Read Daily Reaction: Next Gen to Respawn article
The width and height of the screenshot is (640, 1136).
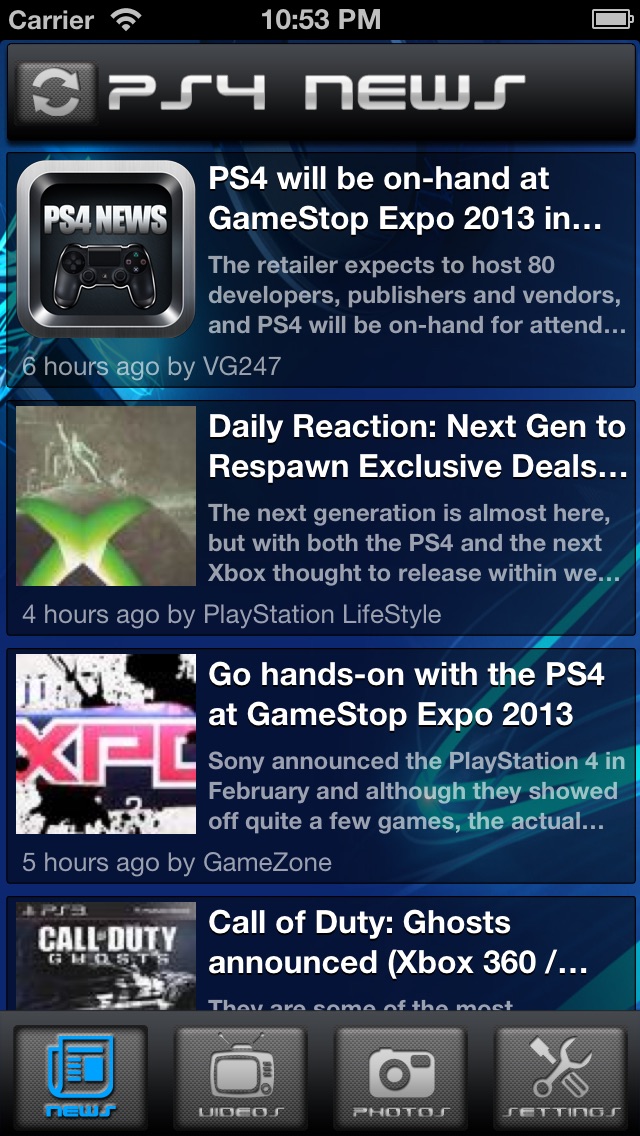[x=320, y=517]
